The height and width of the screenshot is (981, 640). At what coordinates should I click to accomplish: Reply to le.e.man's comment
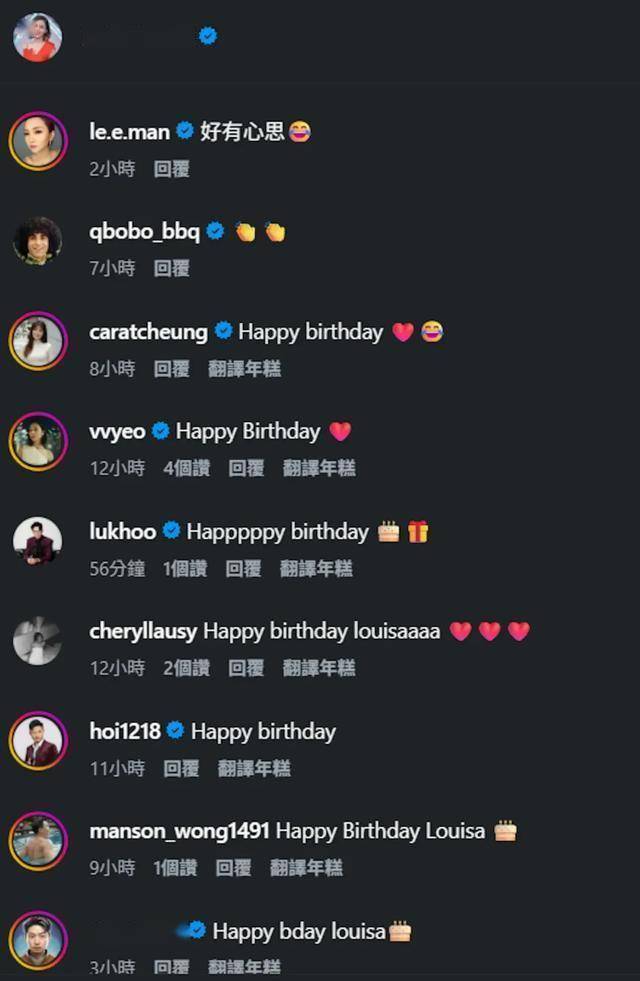[171, 169]
